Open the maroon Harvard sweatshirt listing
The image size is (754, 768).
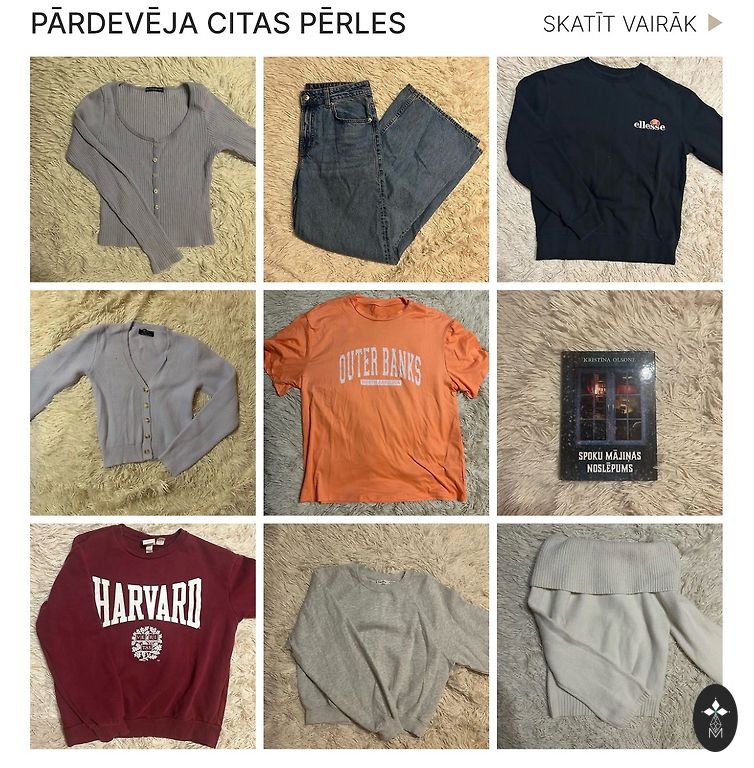coord(142,636)
